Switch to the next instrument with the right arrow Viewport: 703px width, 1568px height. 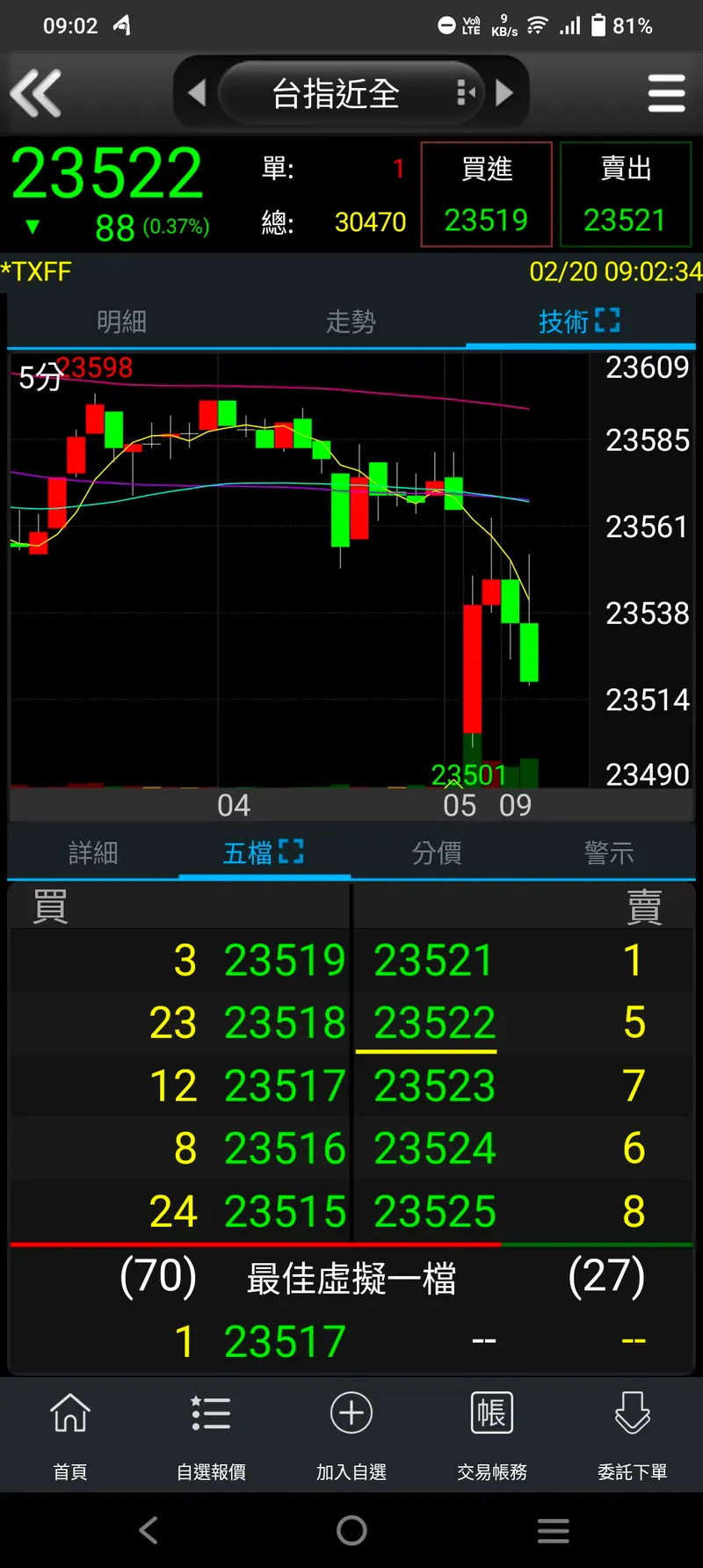pyautogui.click(x=504, y=92)
